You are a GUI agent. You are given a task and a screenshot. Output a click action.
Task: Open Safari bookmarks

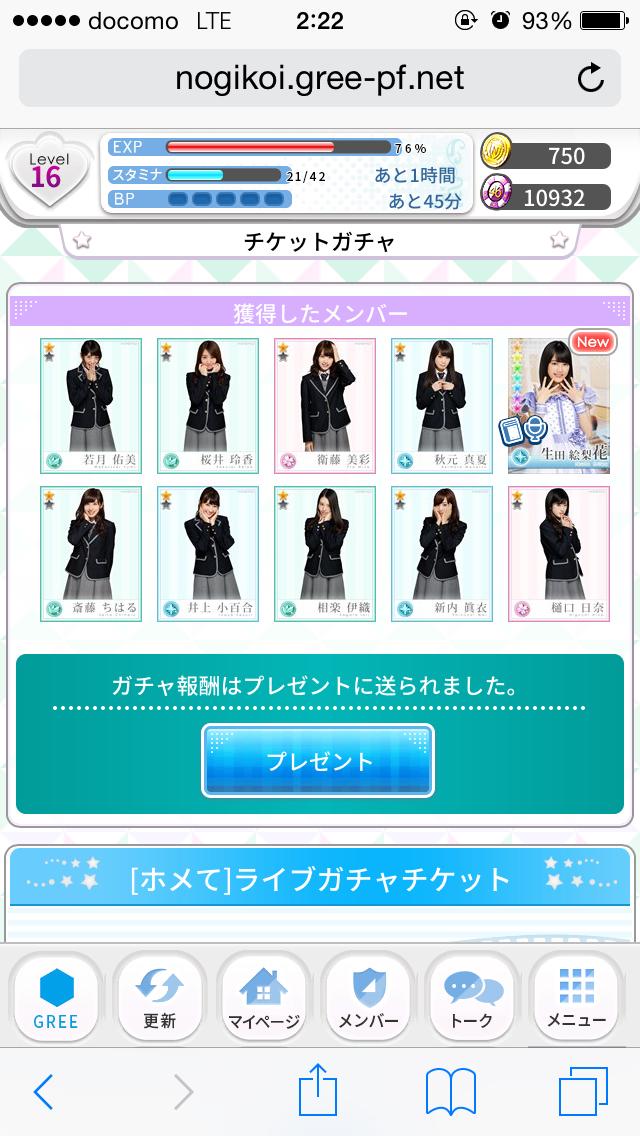coord(450,1092)
